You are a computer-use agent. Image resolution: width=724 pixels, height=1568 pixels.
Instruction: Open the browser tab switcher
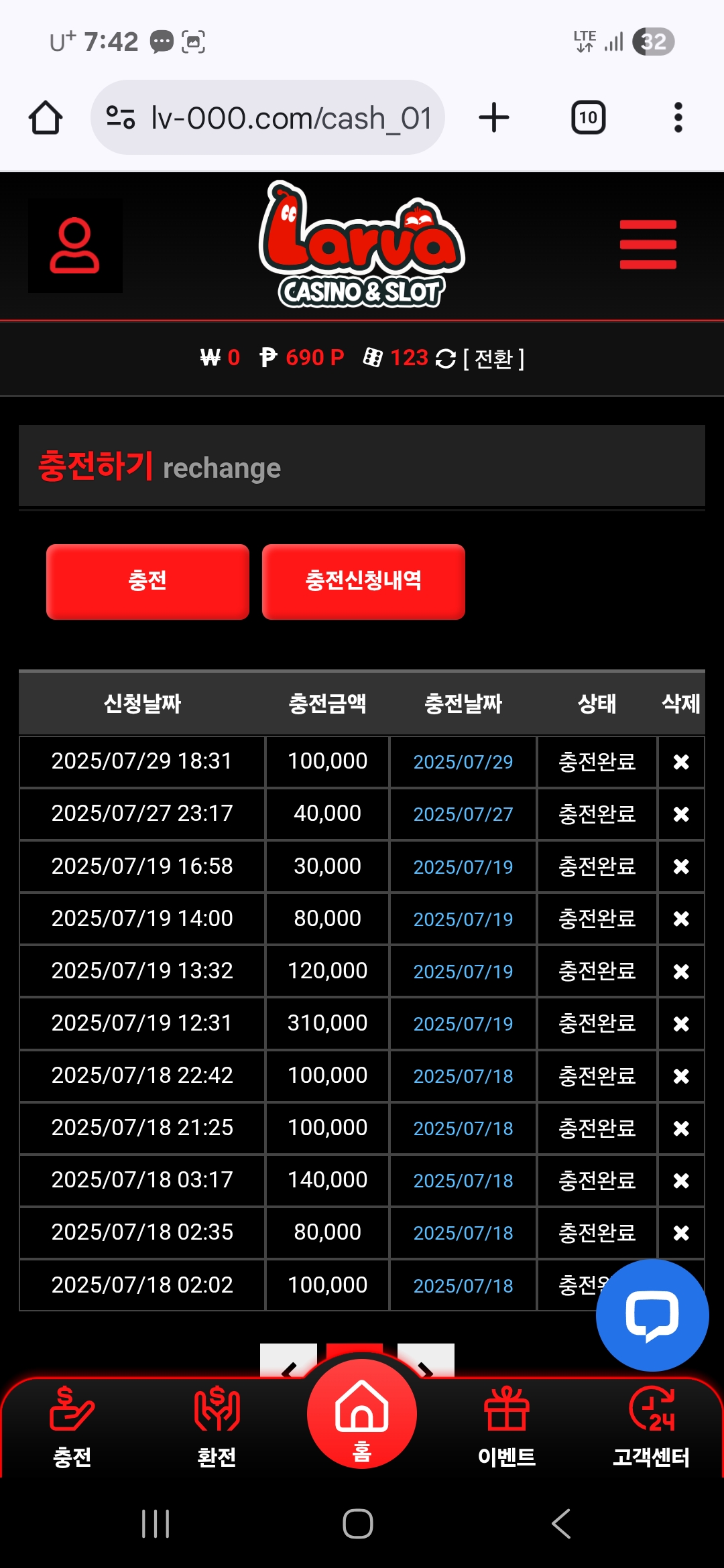coord(588,118)
